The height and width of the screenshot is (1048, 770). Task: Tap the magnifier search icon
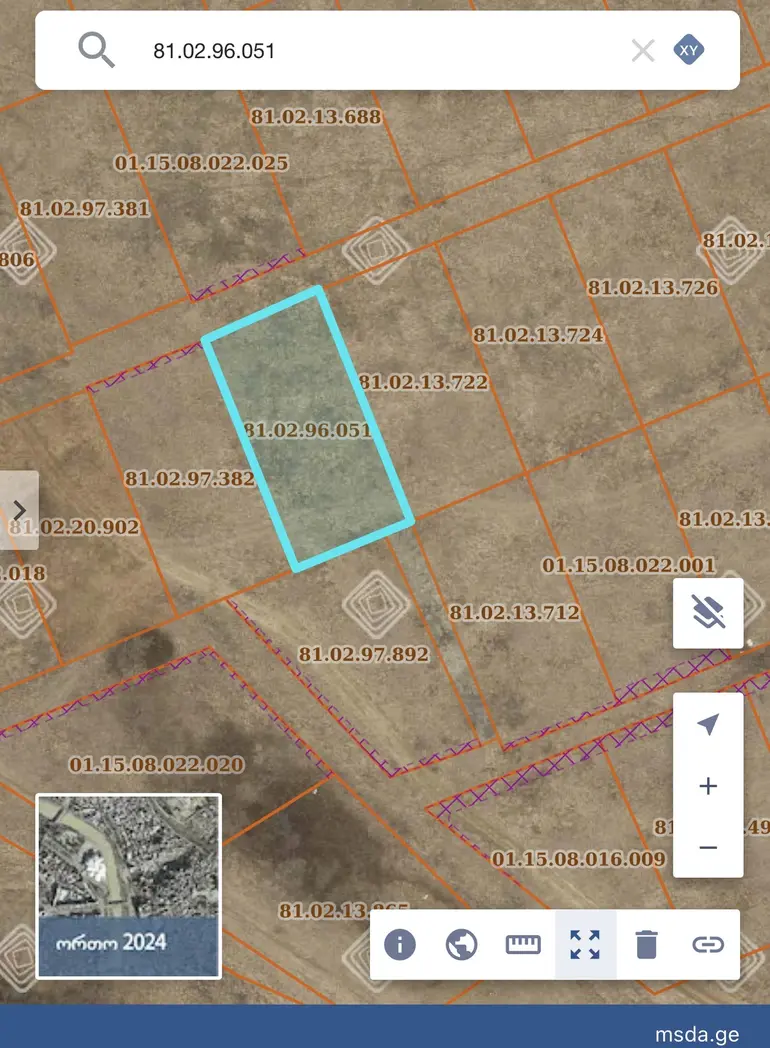(x=96, y=51)
